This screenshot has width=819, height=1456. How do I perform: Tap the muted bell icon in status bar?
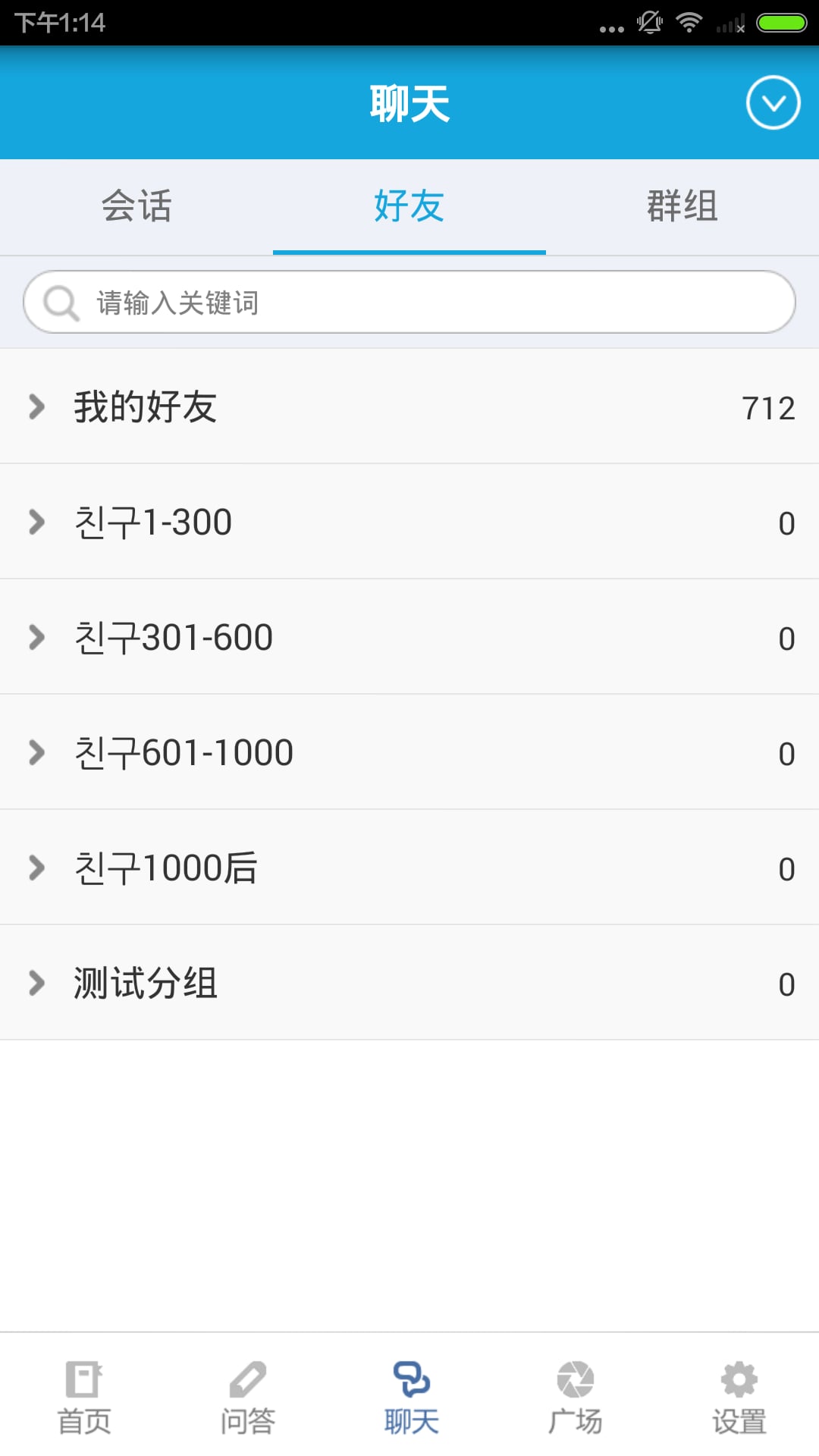click(648, 21)
